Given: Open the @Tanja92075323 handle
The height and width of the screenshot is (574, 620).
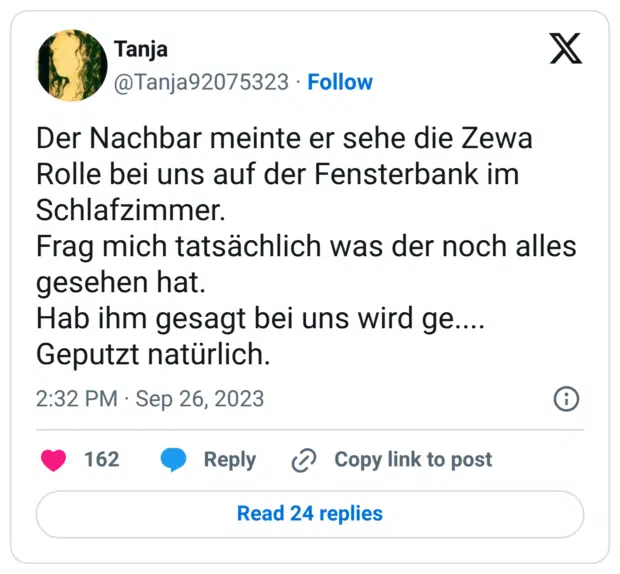Looking at the screenshot, I should pyautogui.click(x=206, y=83).
